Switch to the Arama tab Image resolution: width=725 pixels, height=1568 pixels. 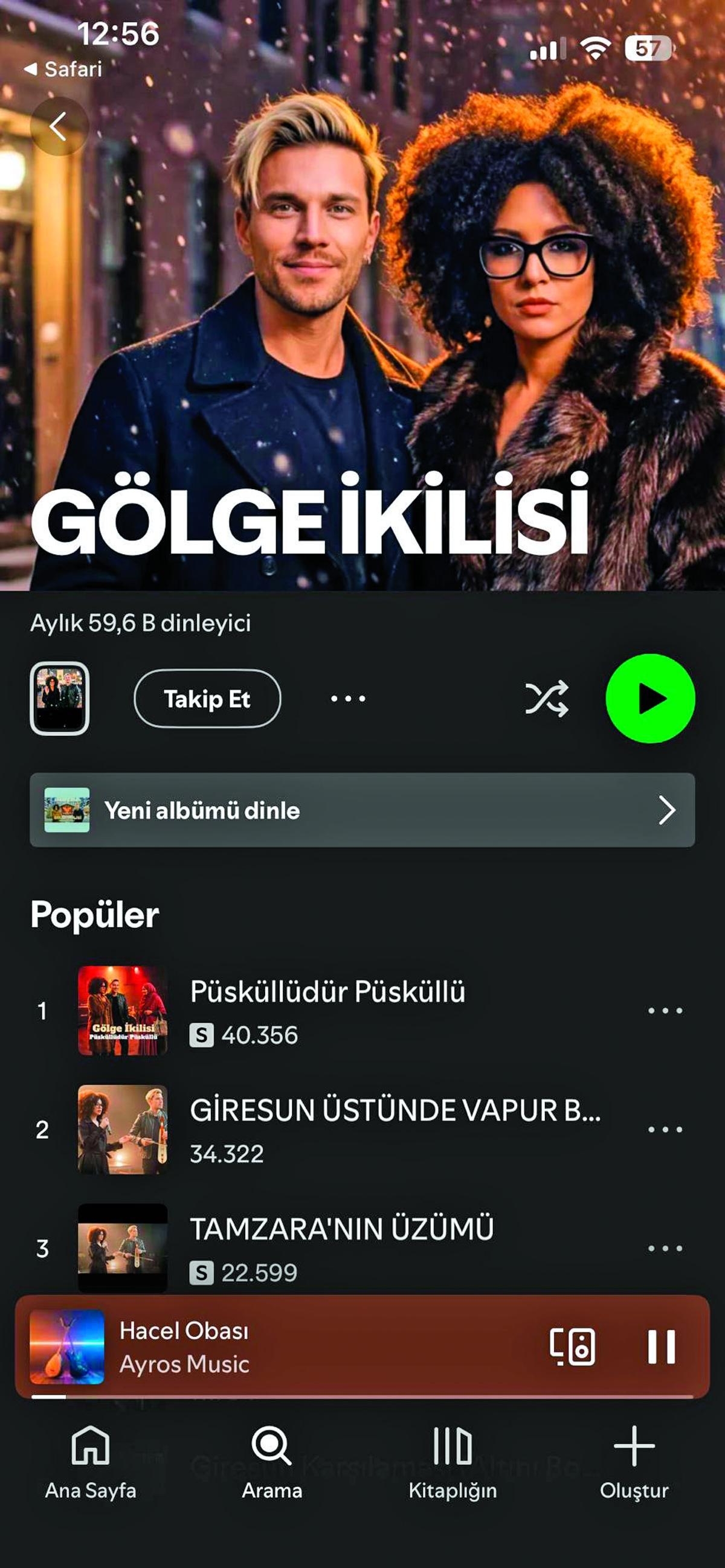[x=272, y=1462]
